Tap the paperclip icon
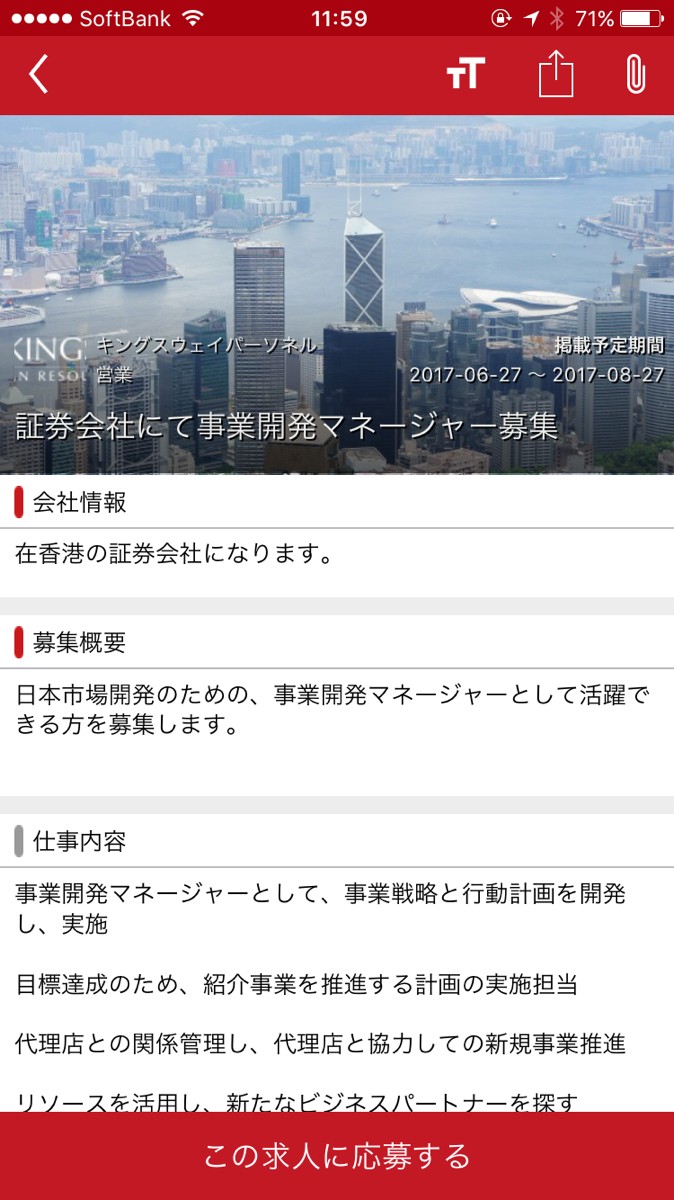The height and width of the screenshot is (1200, 674). [635, 75]
